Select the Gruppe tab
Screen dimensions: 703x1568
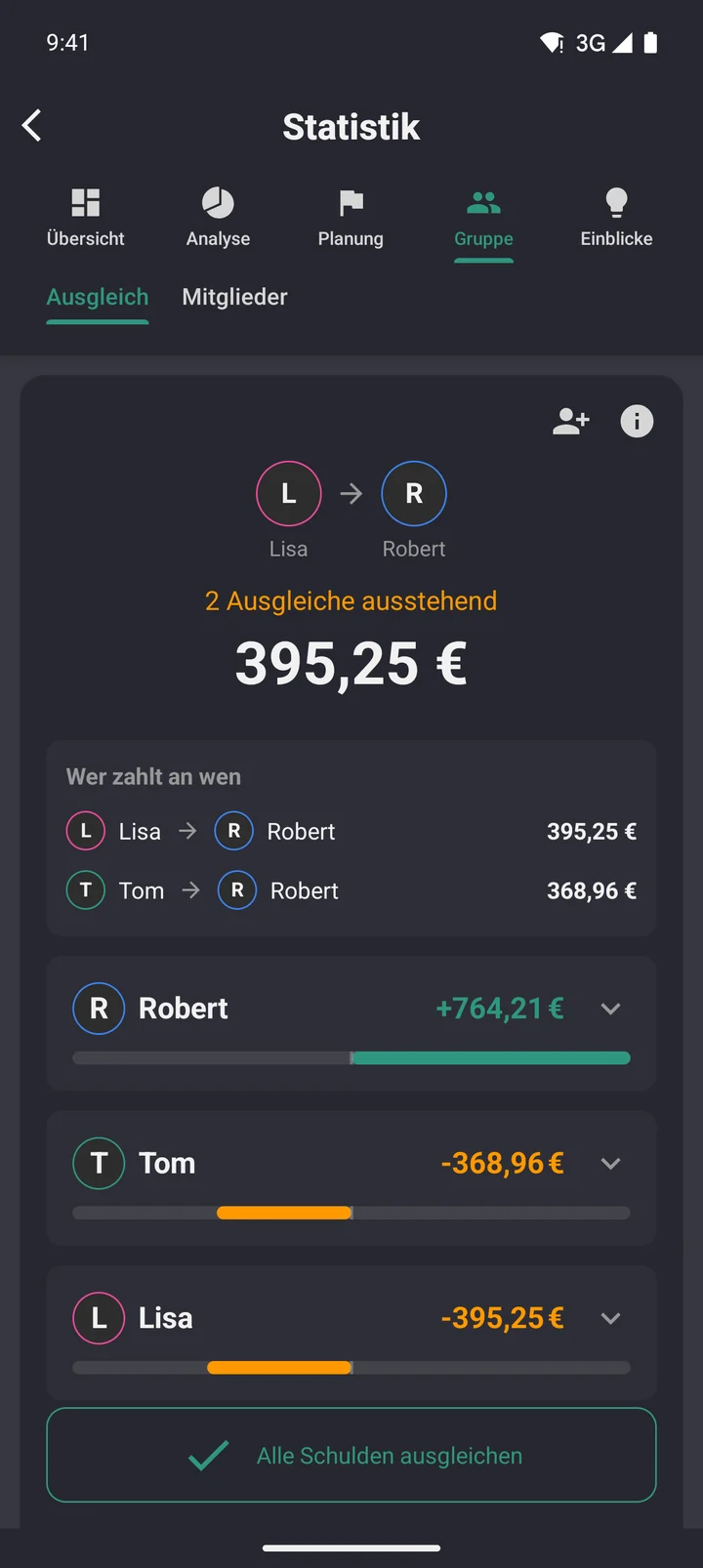(483, 220)
